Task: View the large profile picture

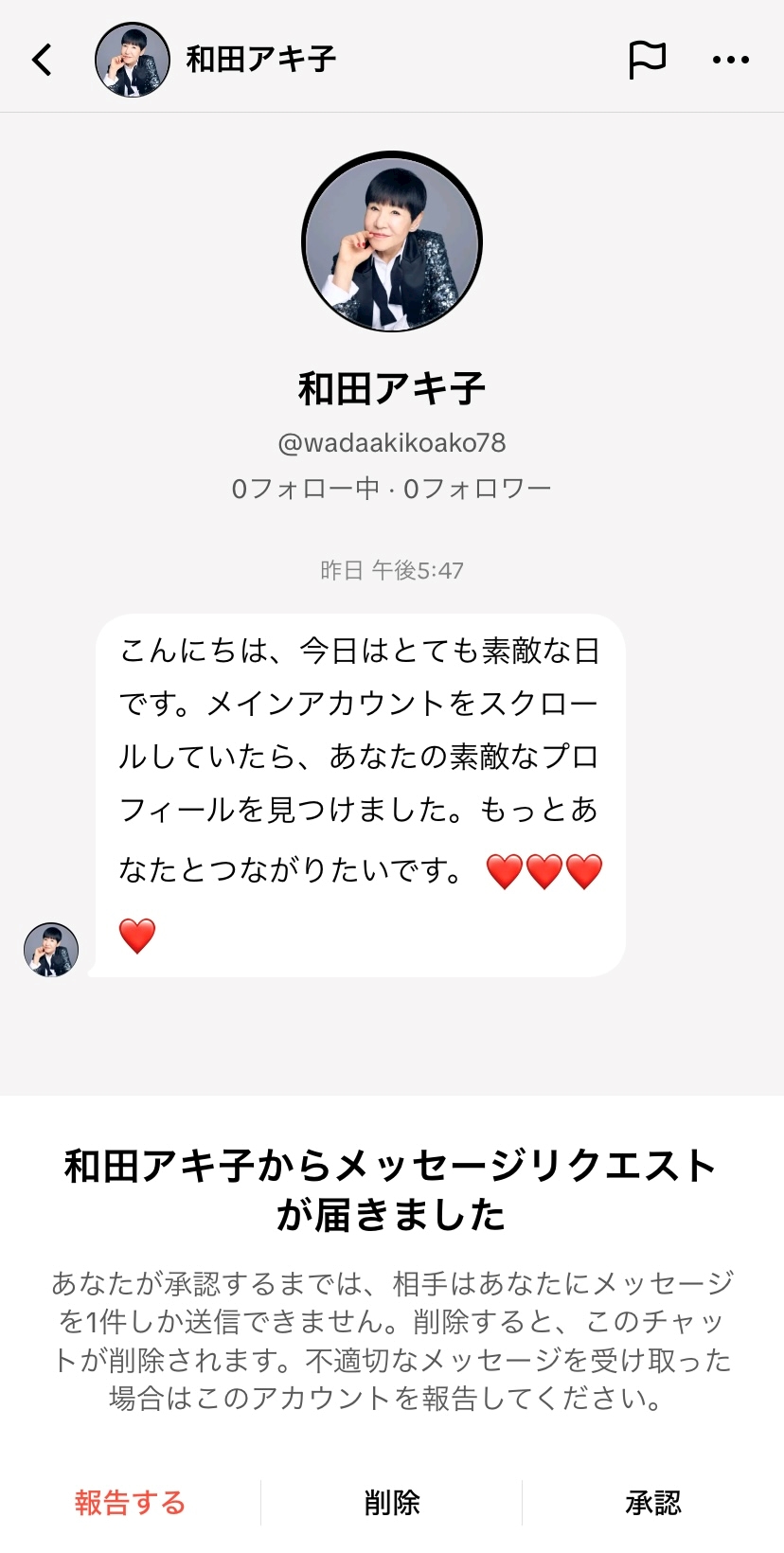Action: tap(392, 241)
